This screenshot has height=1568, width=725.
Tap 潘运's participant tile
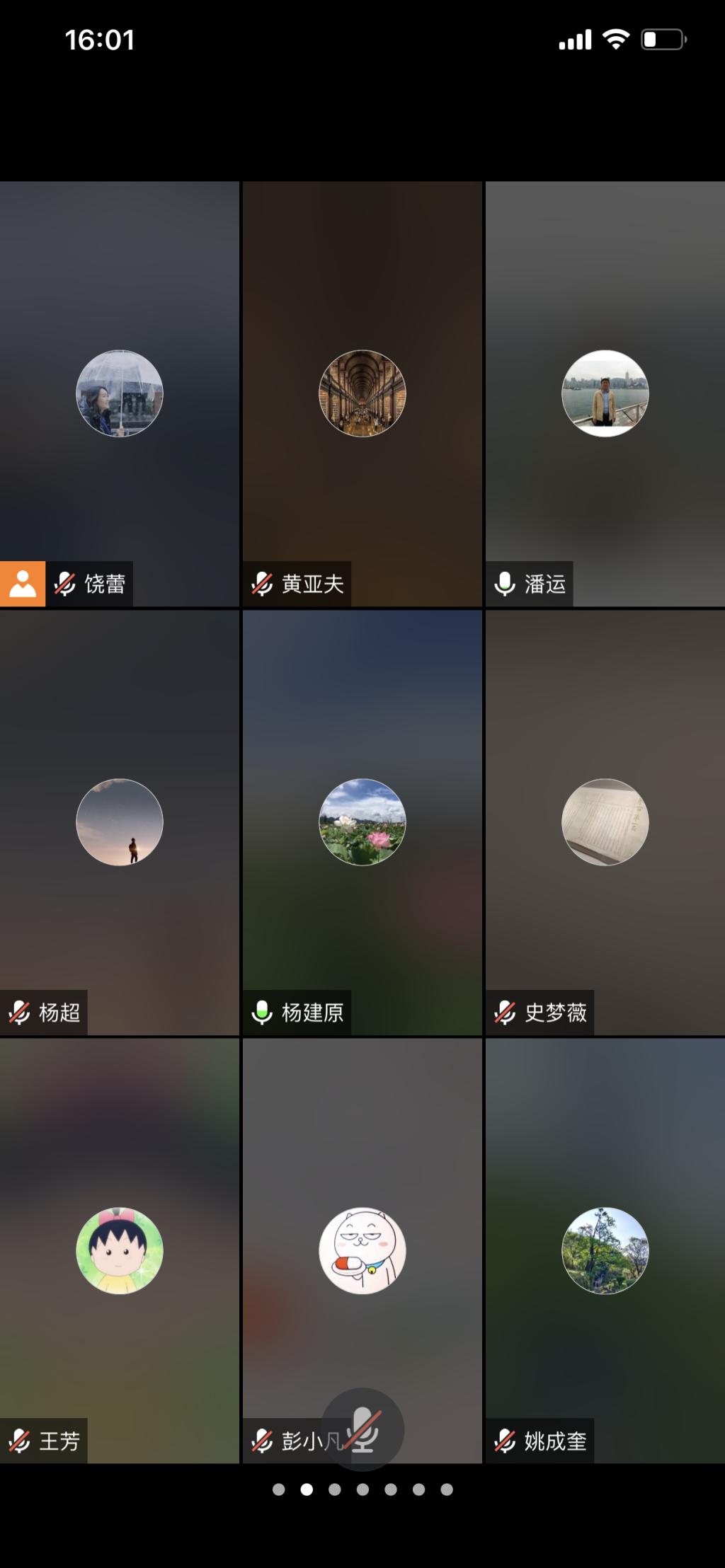[605, 393]
